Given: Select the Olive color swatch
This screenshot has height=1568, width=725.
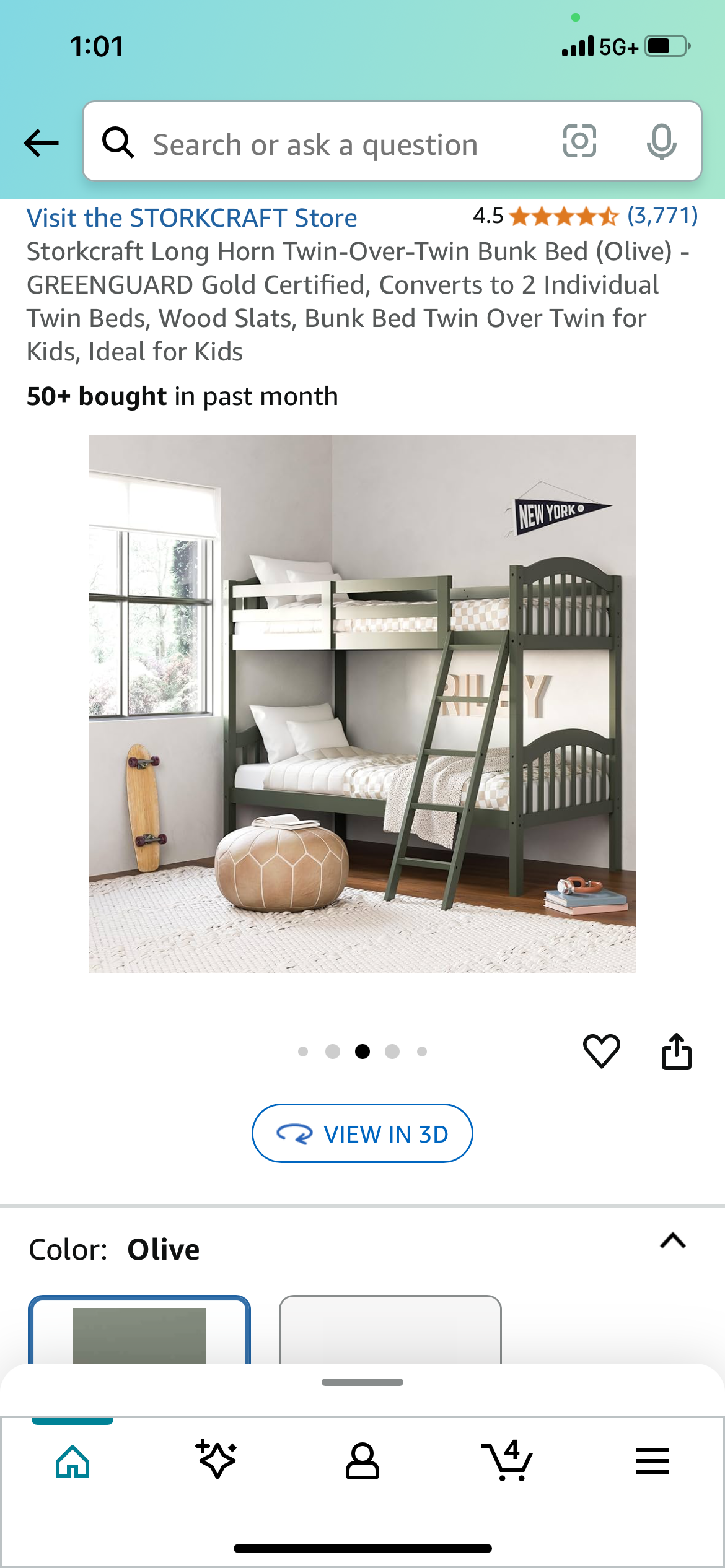Looking at the screenshot, I should (139, 1331).
